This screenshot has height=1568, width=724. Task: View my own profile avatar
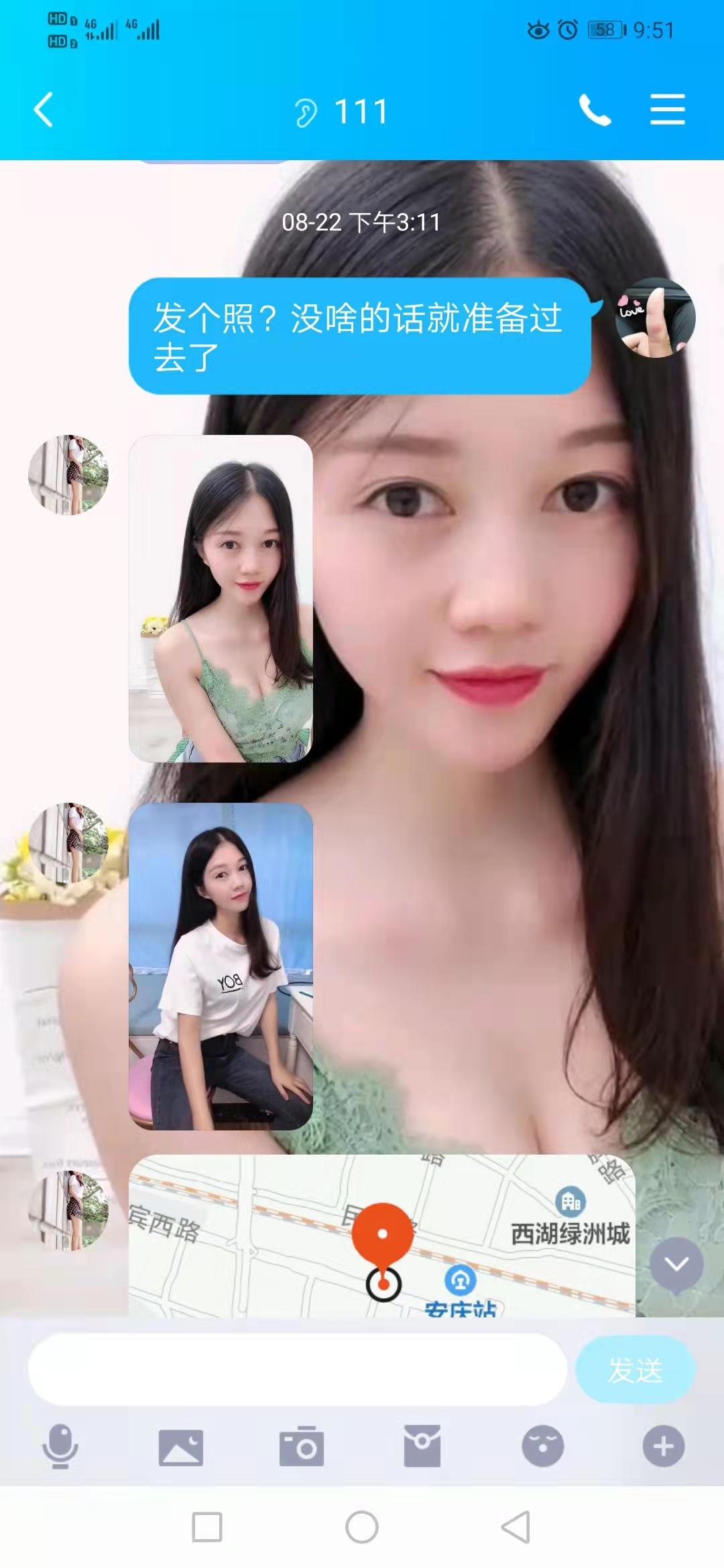(655, 318)
